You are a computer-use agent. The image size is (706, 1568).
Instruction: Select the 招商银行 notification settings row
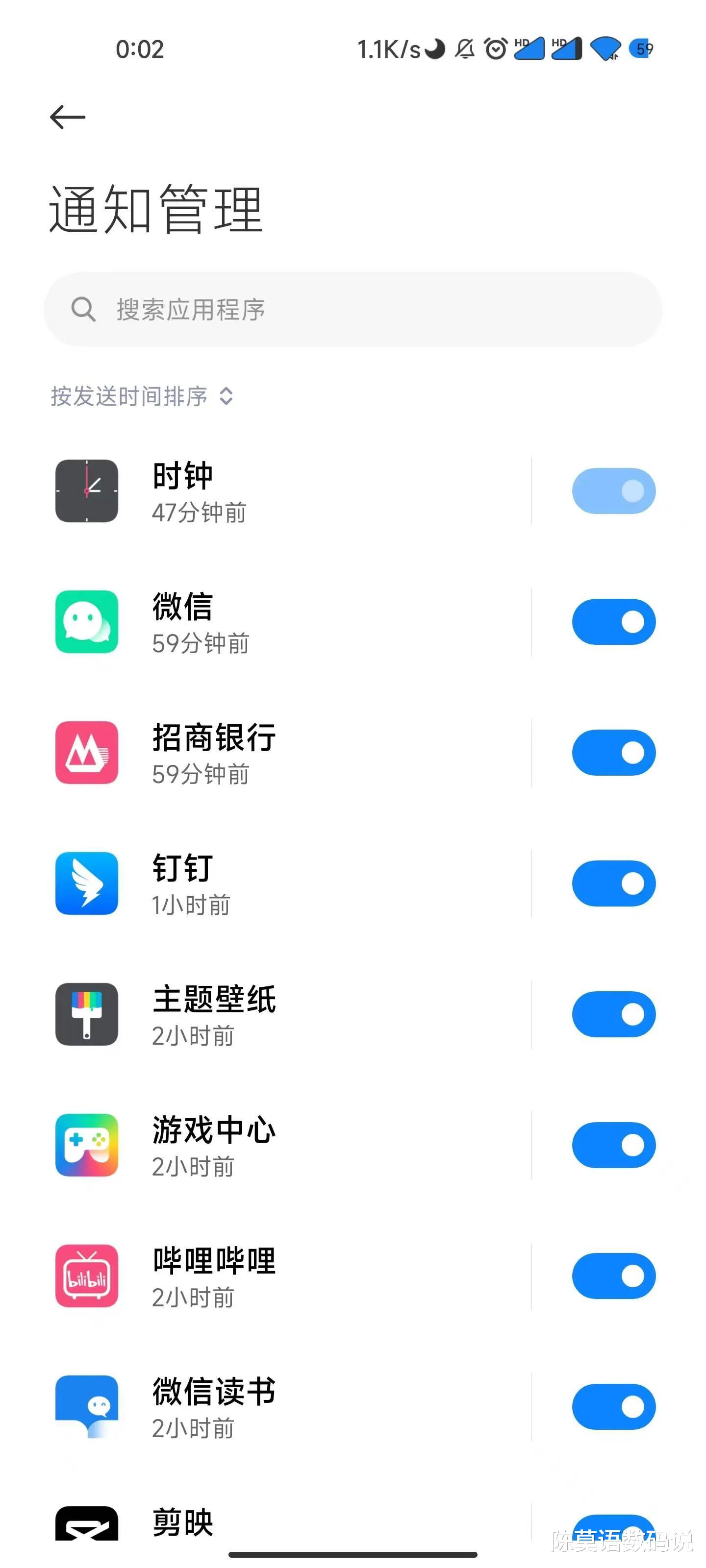(274, 753)
